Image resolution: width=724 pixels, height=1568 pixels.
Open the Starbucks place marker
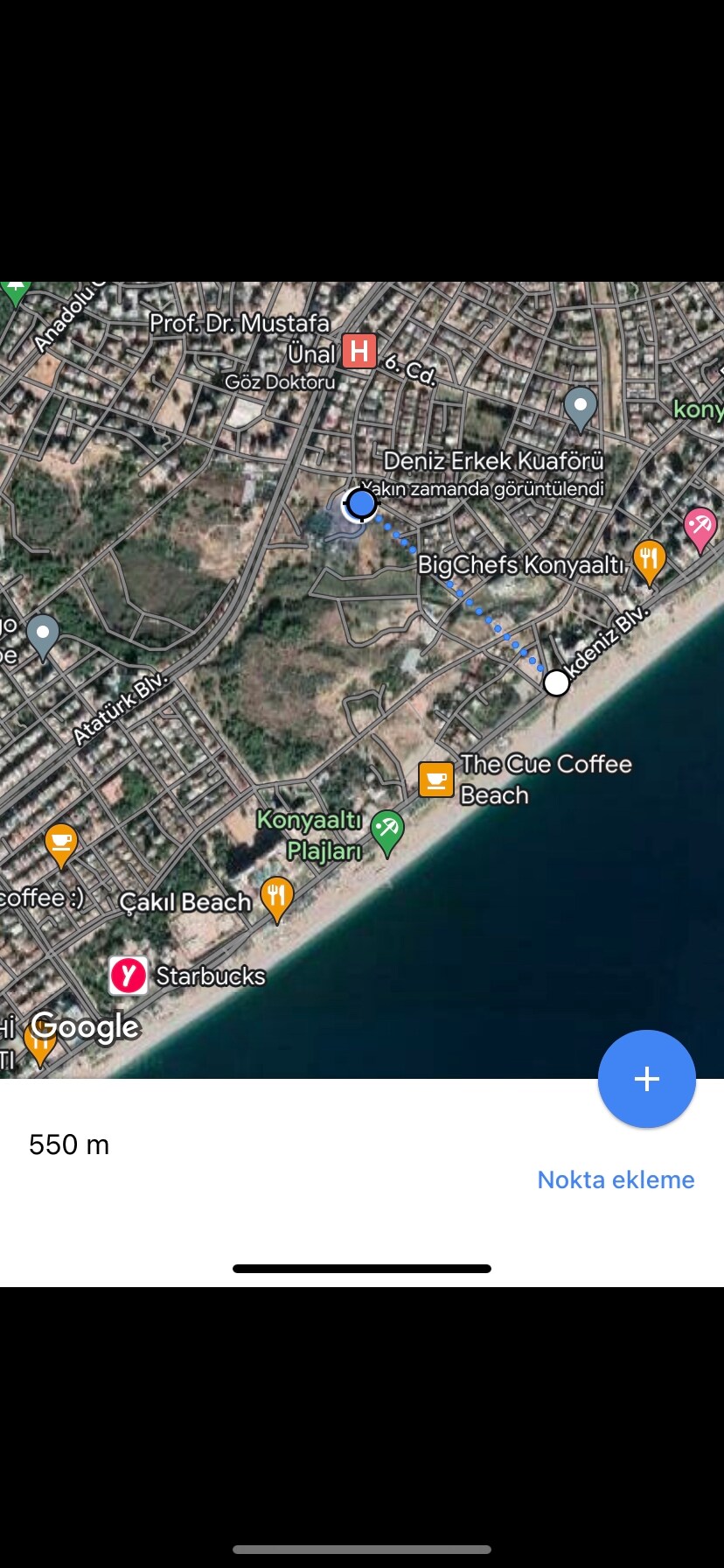[129, 975]
